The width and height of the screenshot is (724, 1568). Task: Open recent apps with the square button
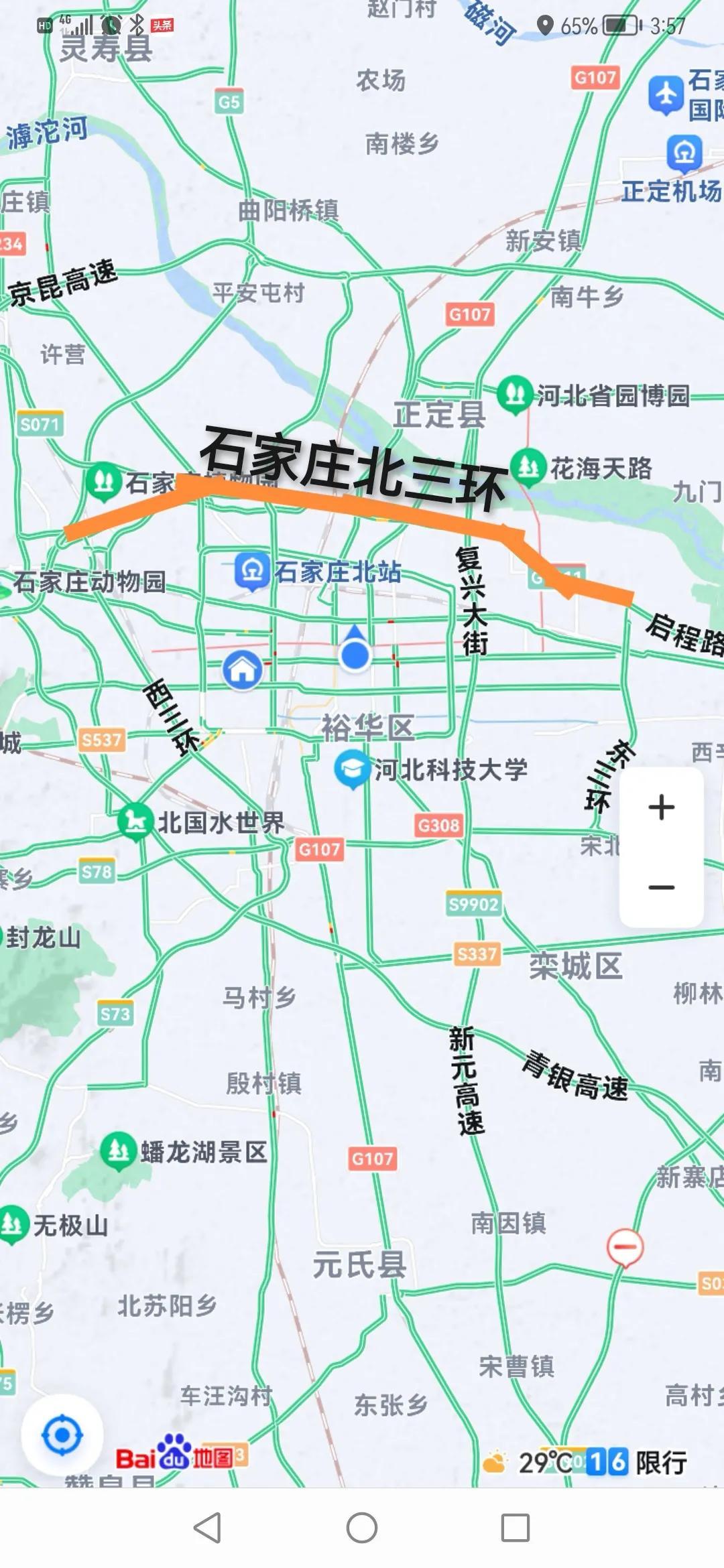(516, 1528)
